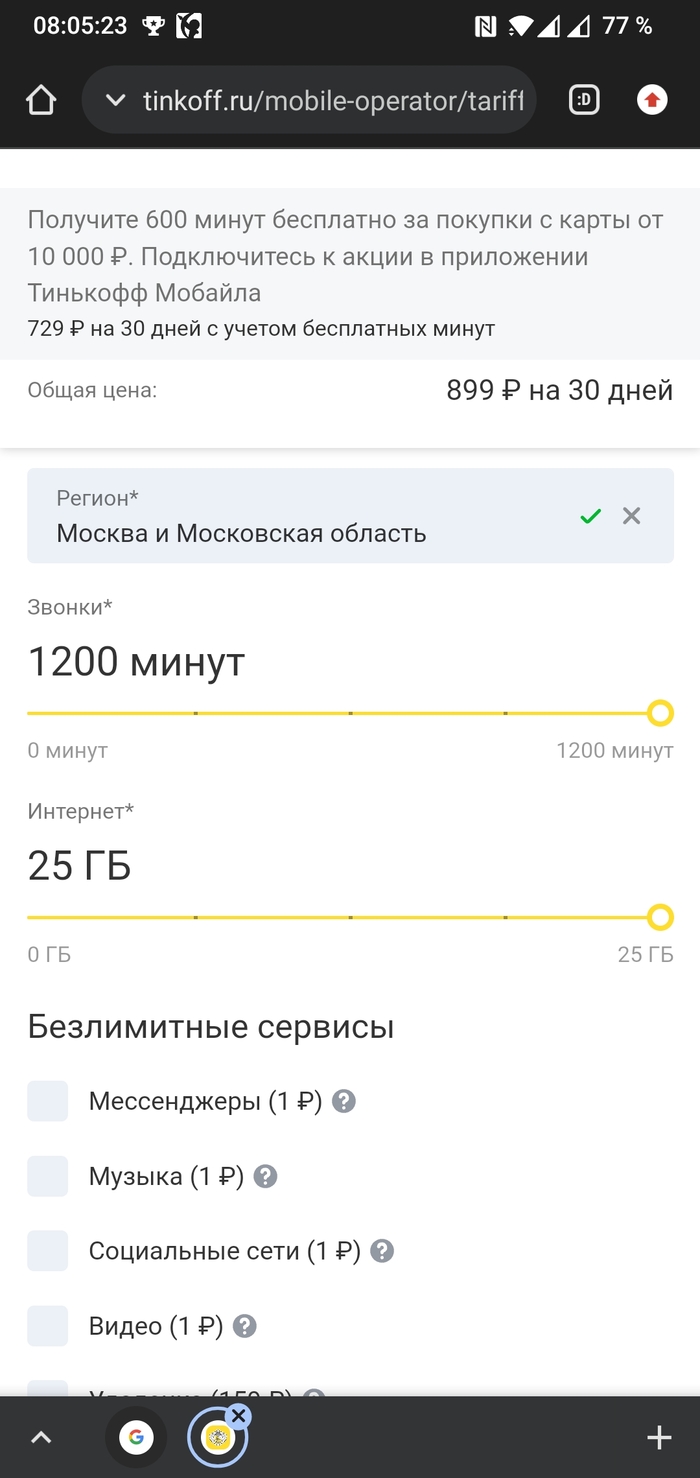700x1478 pixels.
Task: Enable unlimited Мессенджеры checkbox
Action: (x=48, y=1101)
